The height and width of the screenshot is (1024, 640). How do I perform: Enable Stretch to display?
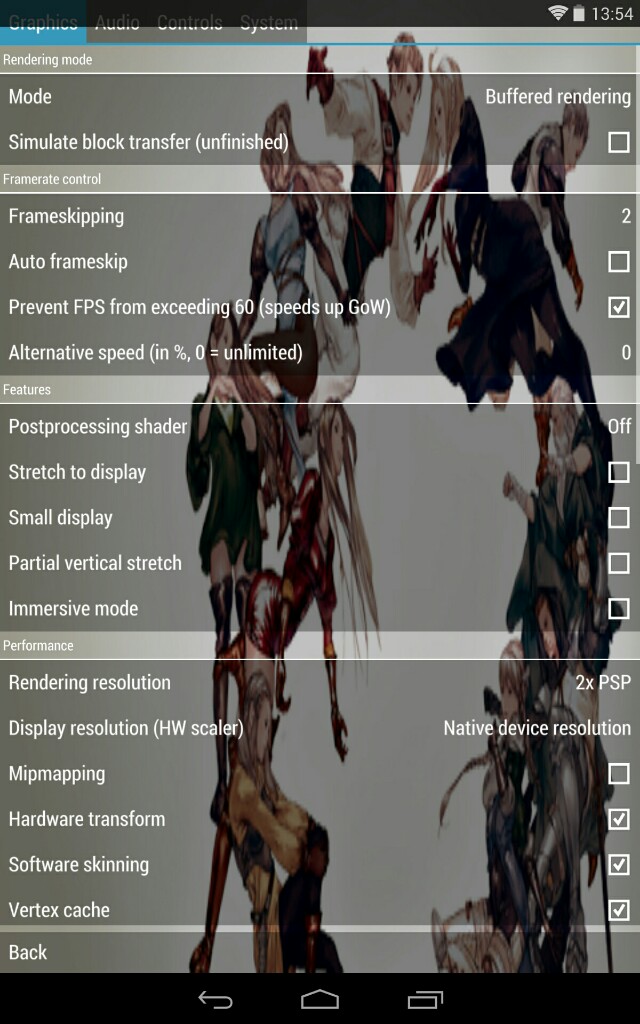(x=618, y=472)
